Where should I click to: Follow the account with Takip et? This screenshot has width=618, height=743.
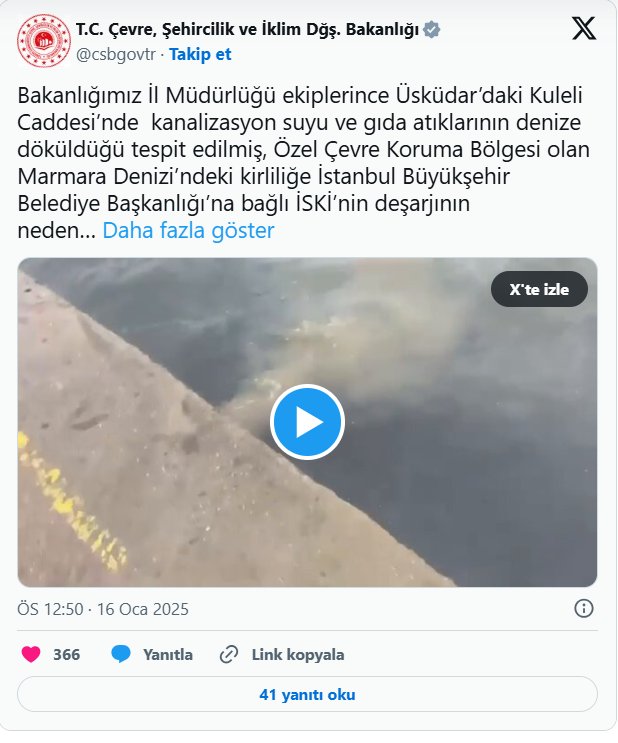[200, 54]
